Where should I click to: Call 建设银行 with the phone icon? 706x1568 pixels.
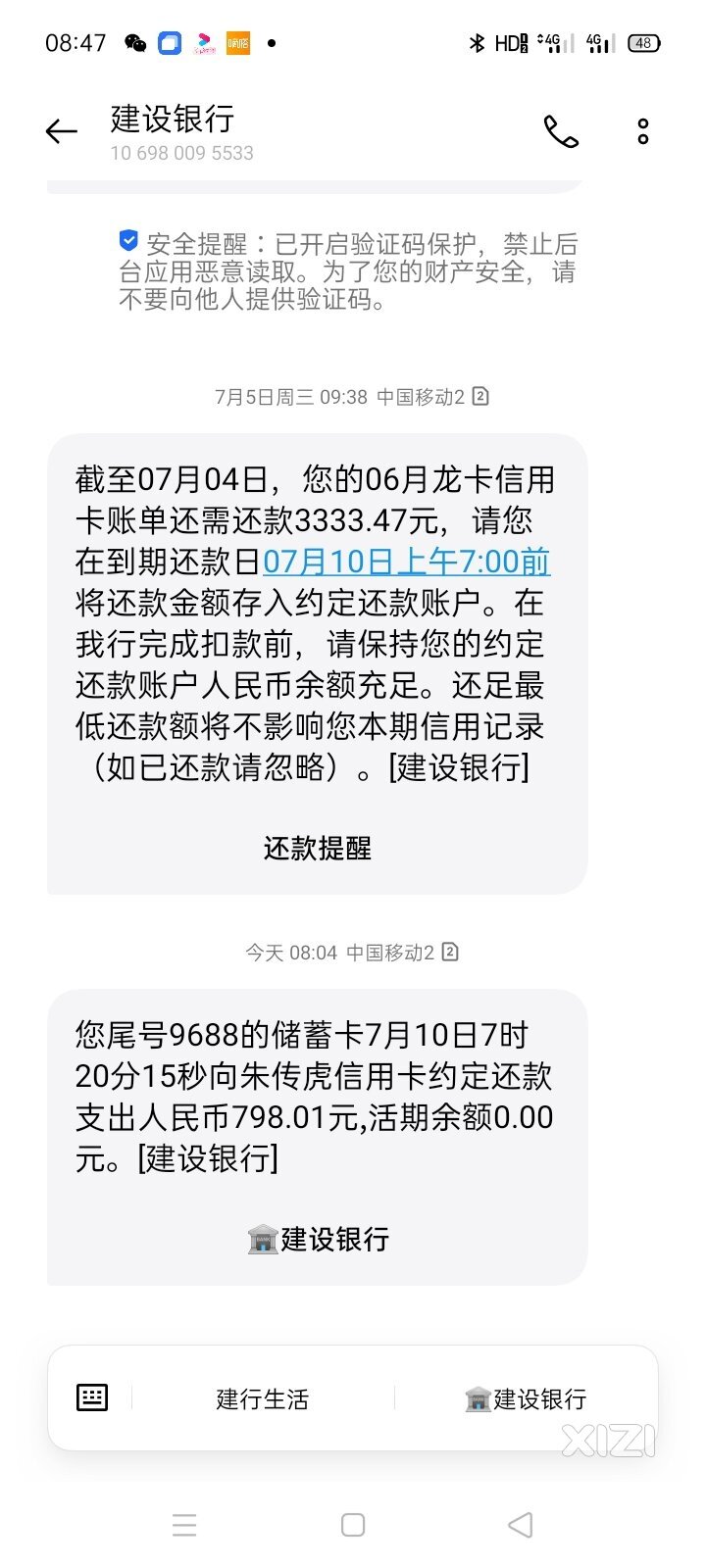tap(561, 131)
